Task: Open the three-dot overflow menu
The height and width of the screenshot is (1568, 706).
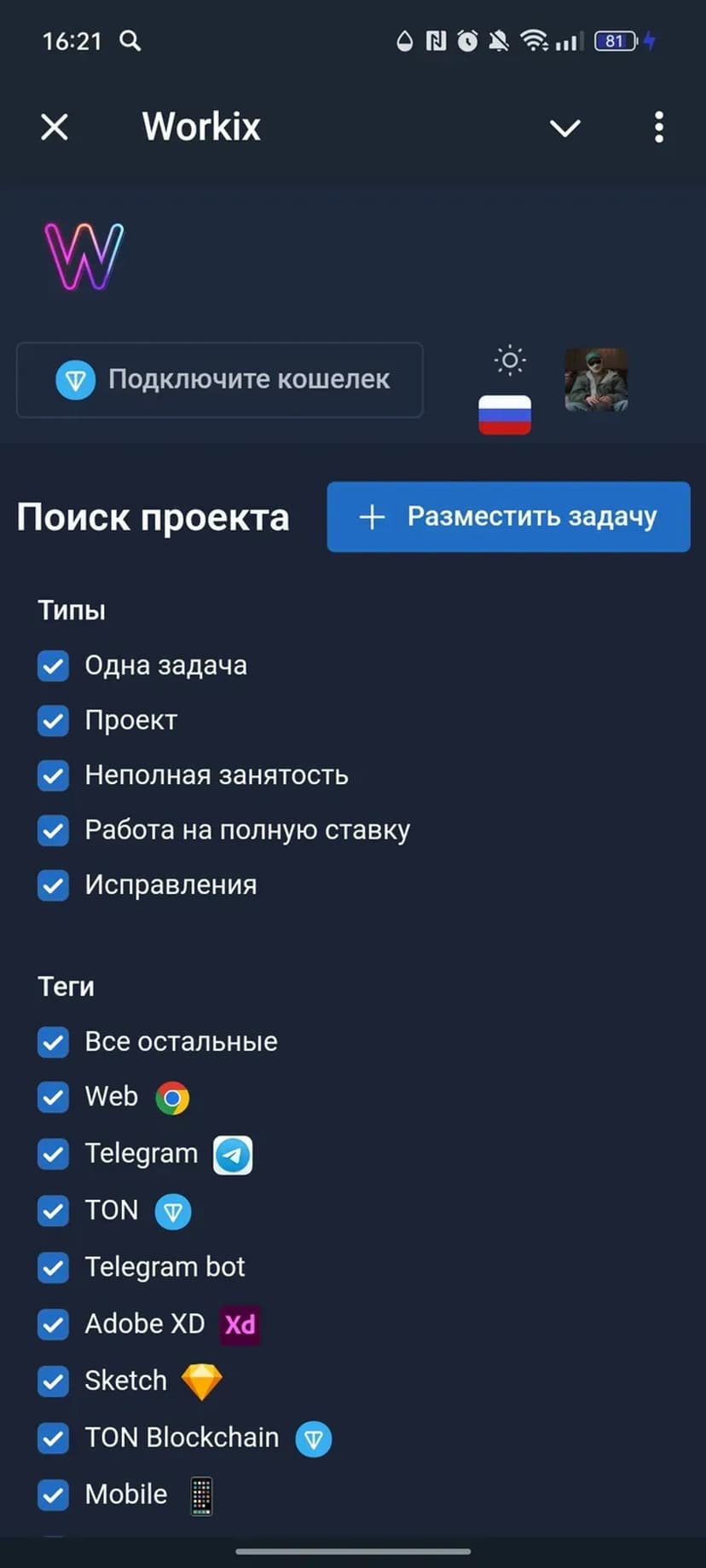Action: 658,127
